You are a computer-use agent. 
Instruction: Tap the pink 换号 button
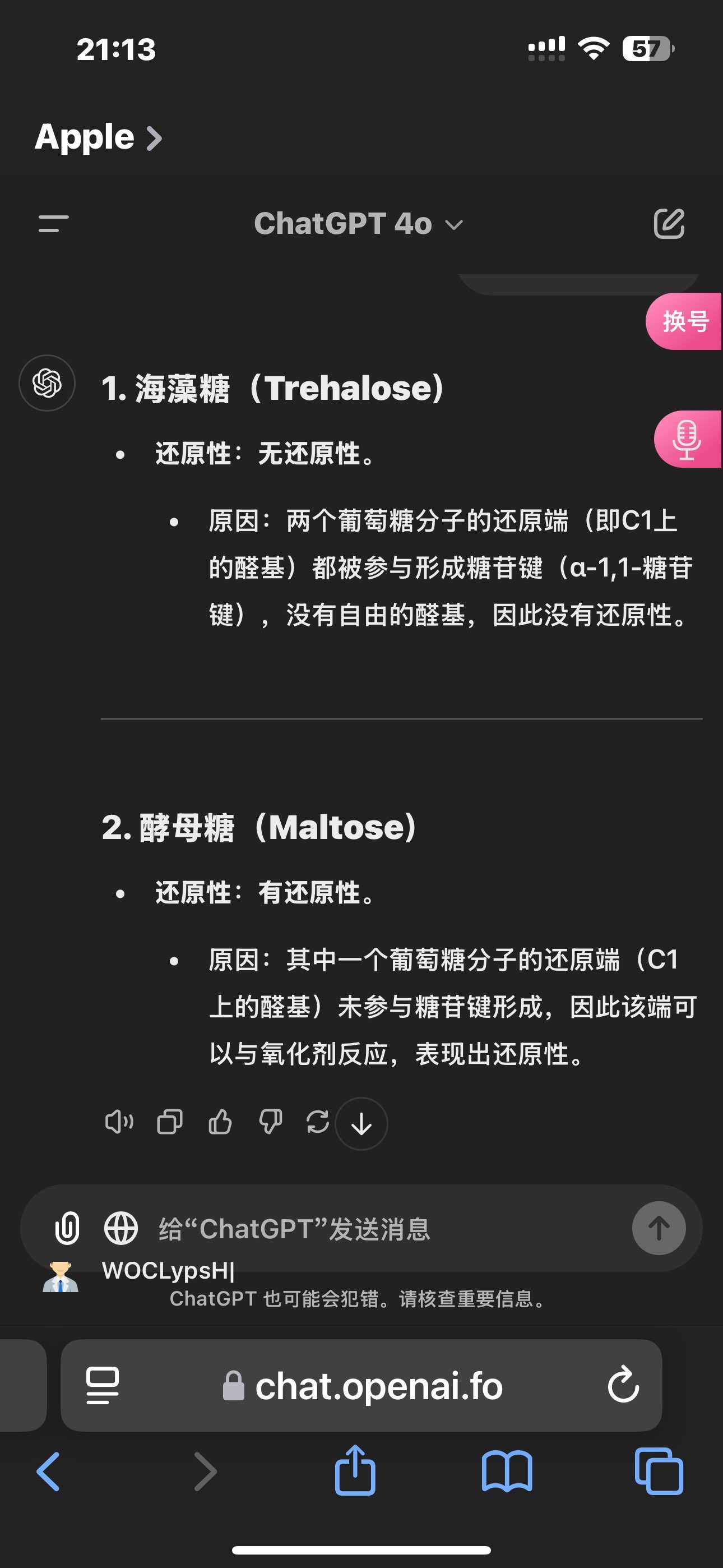(685, 321)
